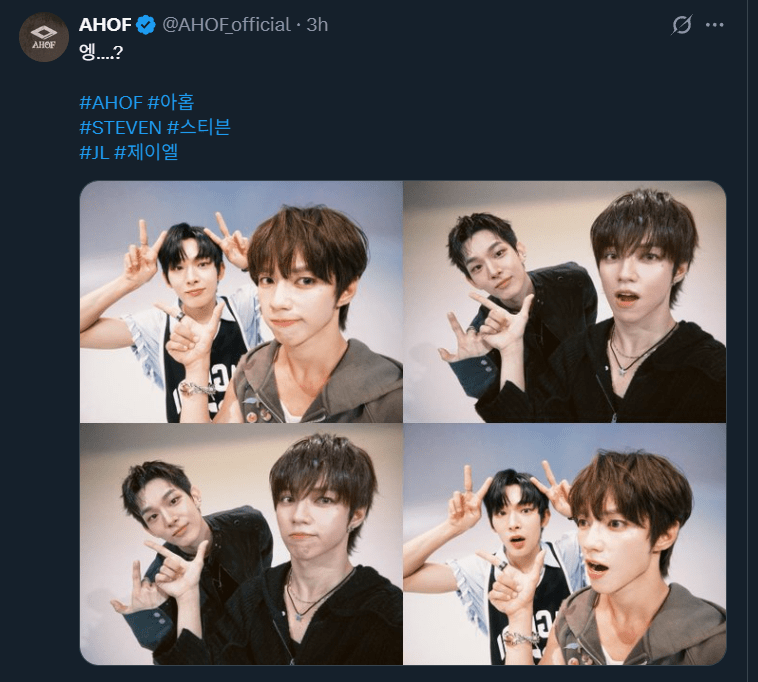This screenshot has height=682, width=758.
Task: Open the Grok icon on the post
Action: (682, 25)
